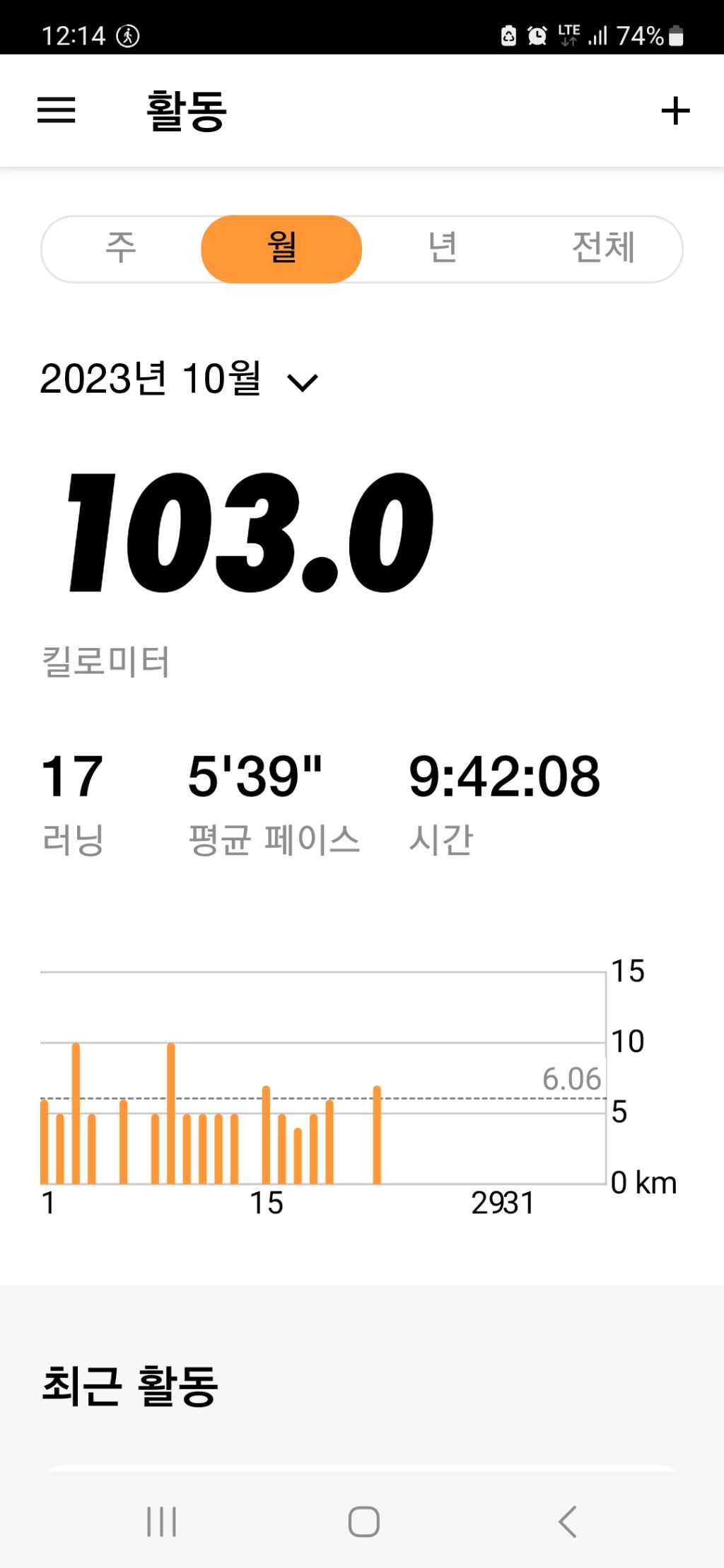Open the navigation hamburger menu
Image resolution: width=724 pixels, height=1568 pixels.
coord(58,110)
